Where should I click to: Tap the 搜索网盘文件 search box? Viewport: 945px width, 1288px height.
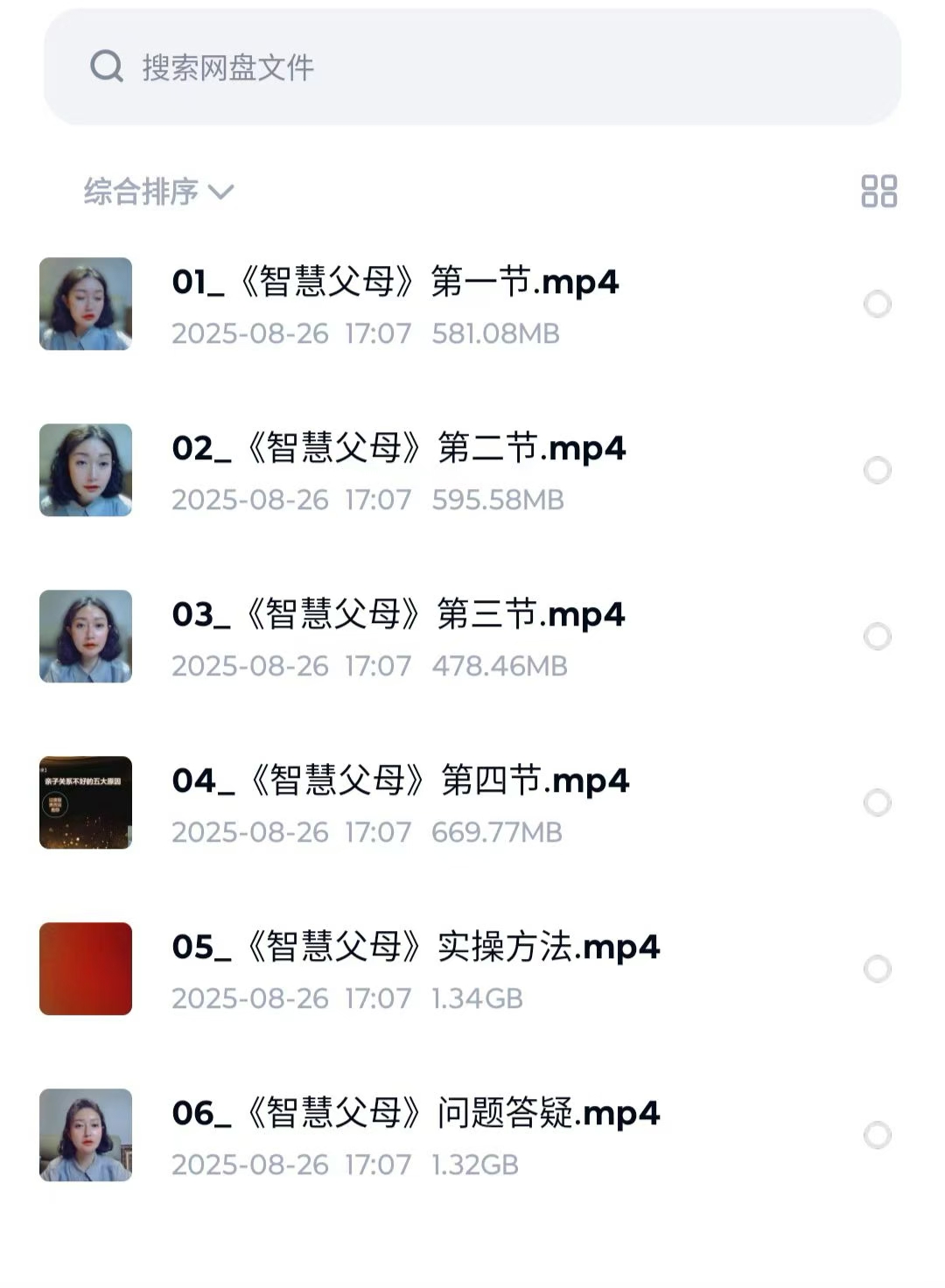tap(472, 67)
